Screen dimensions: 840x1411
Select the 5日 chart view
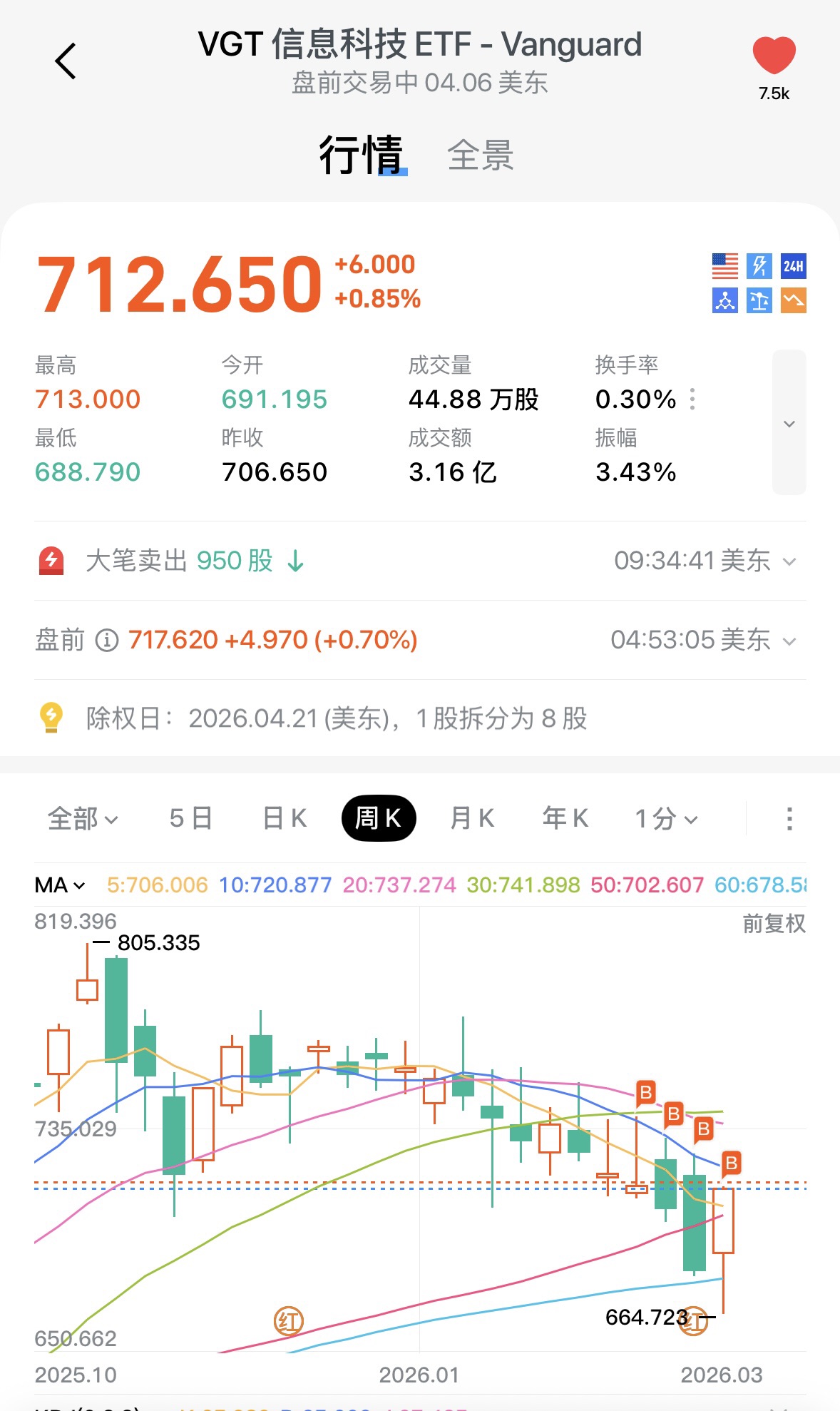tap(190, 818)
